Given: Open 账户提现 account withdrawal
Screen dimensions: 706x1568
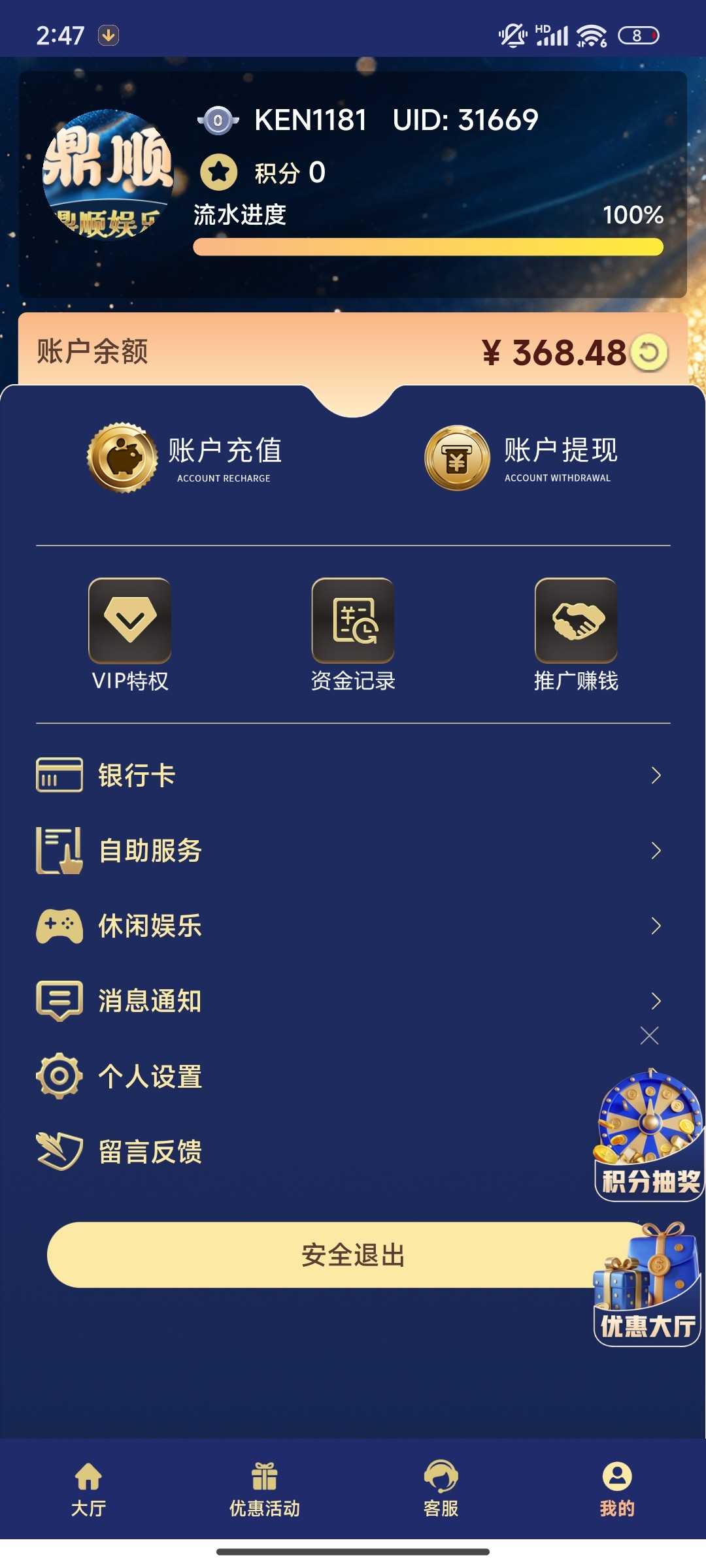Looking at the screenshot, I should (522, 458).
